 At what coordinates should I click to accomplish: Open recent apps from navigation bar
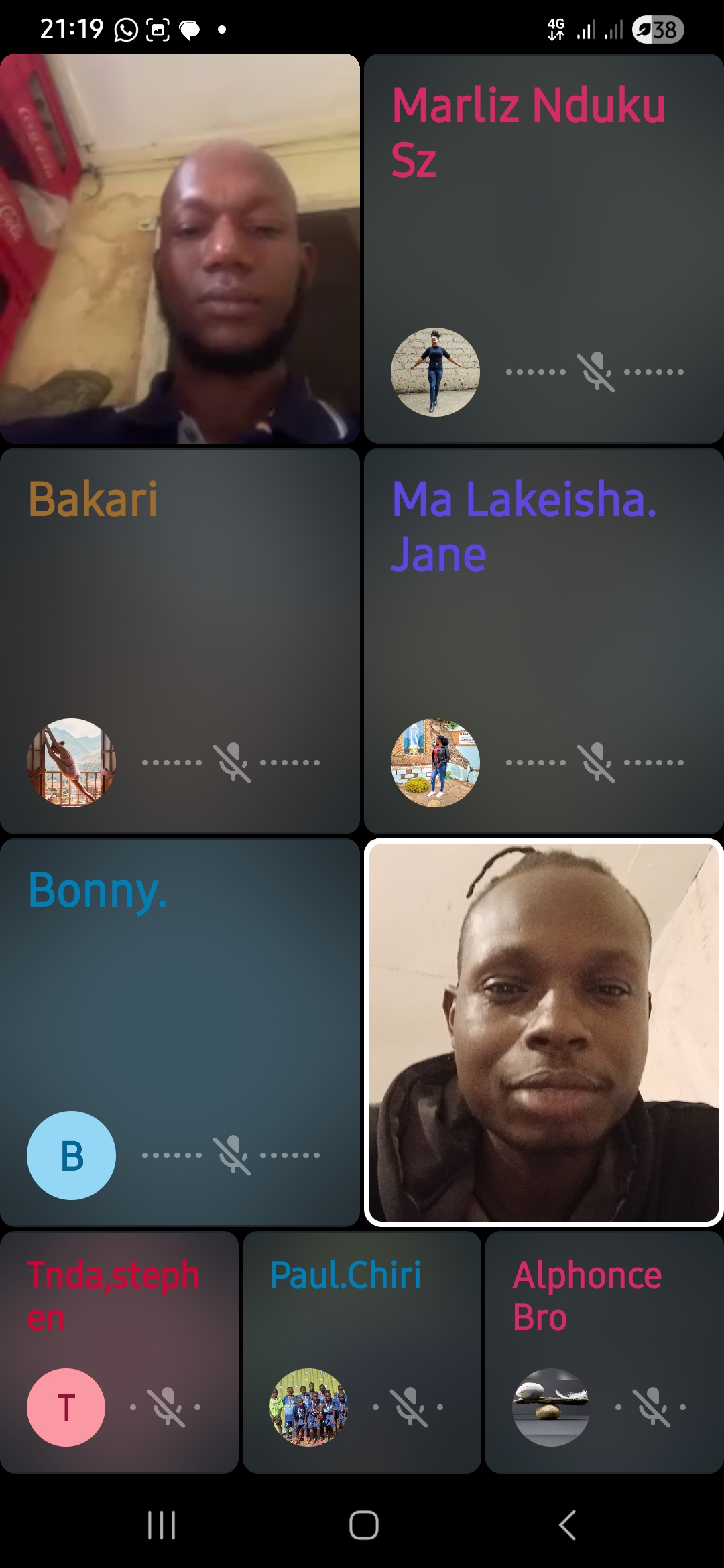[162, 1526]
